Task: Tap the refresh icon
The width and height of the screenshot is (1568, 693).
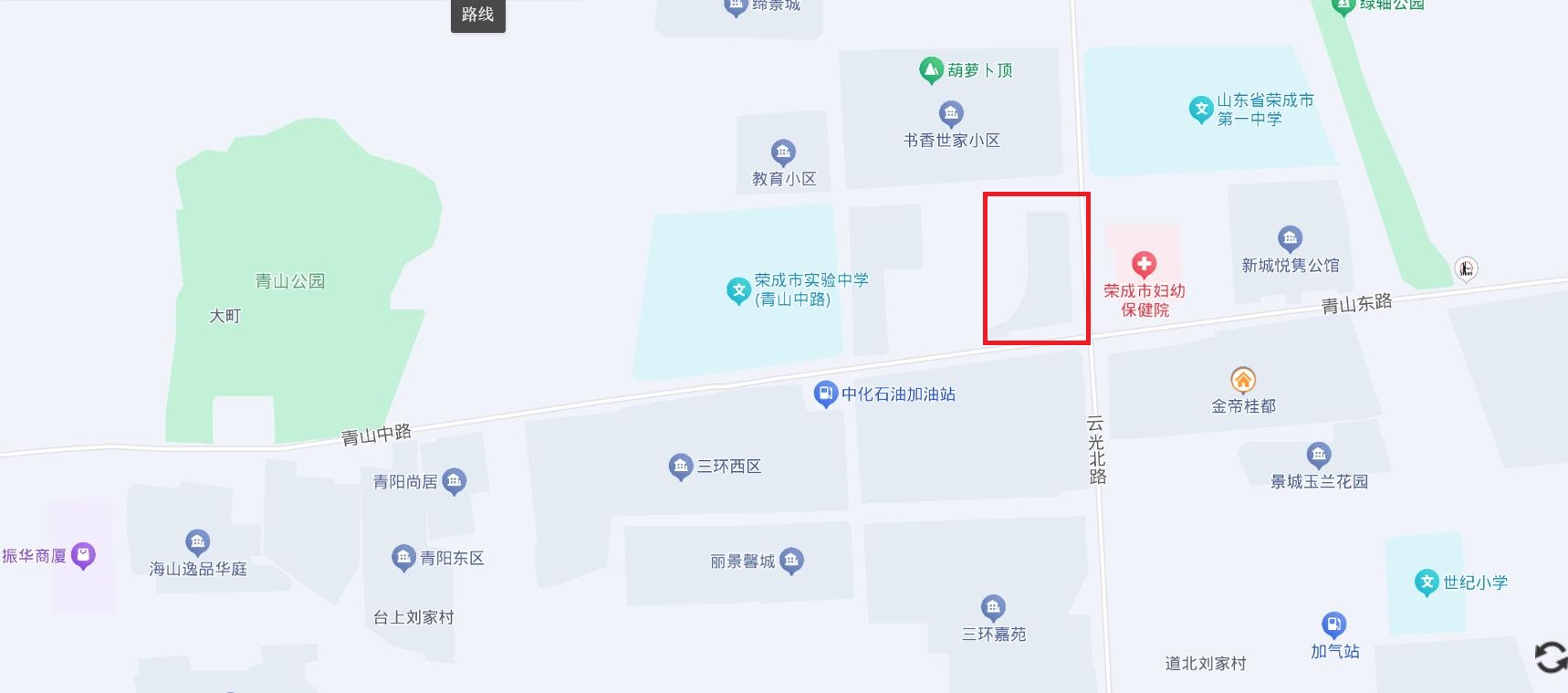Action: (x=1551, y=656)
